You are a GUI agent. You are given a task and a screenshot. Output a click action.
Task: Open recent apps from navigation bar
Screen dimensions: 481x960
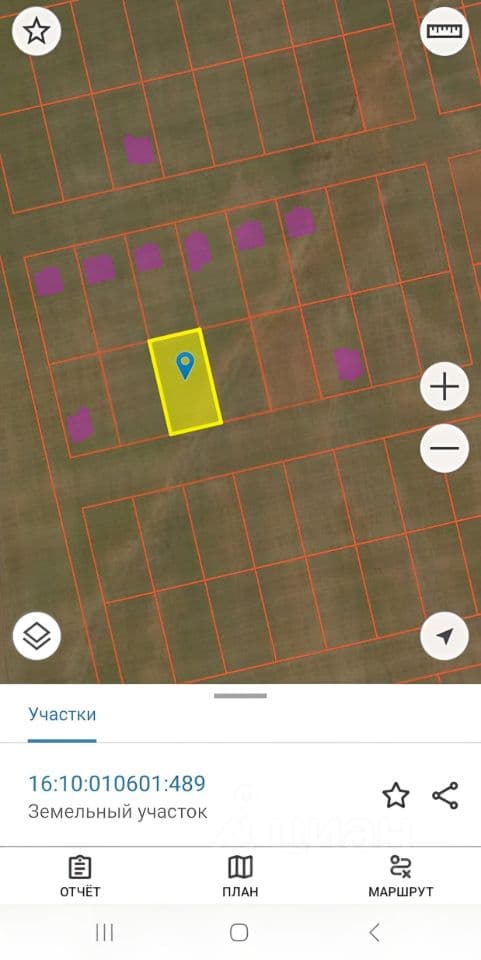(x=105, y=932)
